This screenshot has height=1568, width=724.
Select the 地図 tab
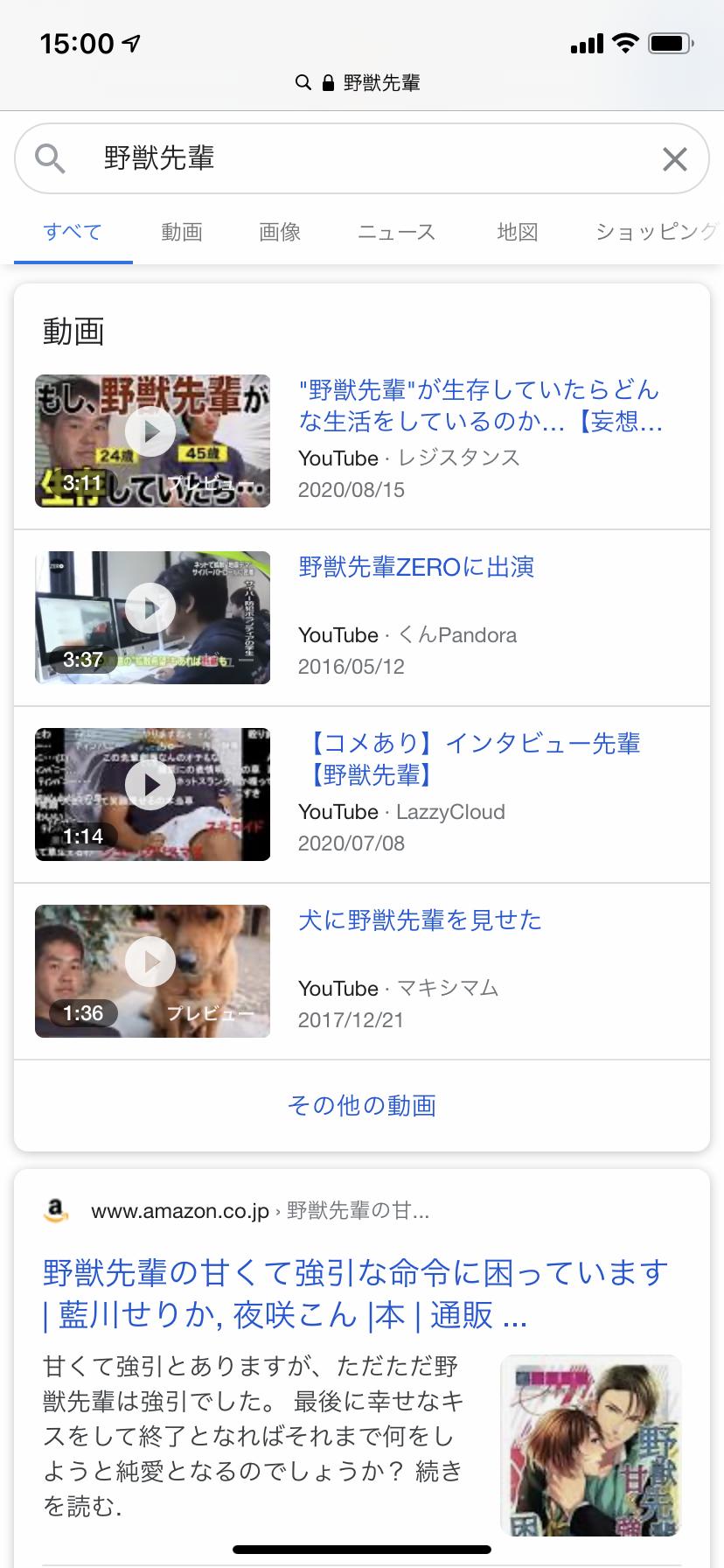[x=517, y=232]
